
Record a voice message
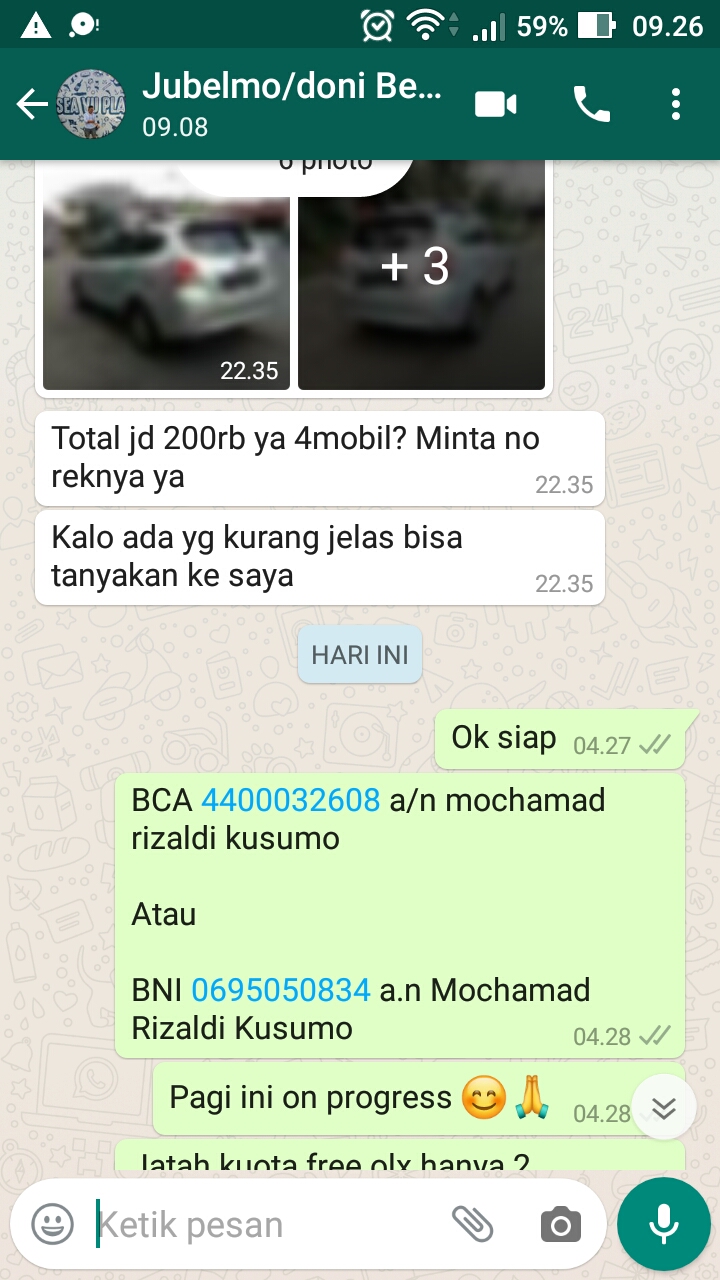(x=663, y=1224)
